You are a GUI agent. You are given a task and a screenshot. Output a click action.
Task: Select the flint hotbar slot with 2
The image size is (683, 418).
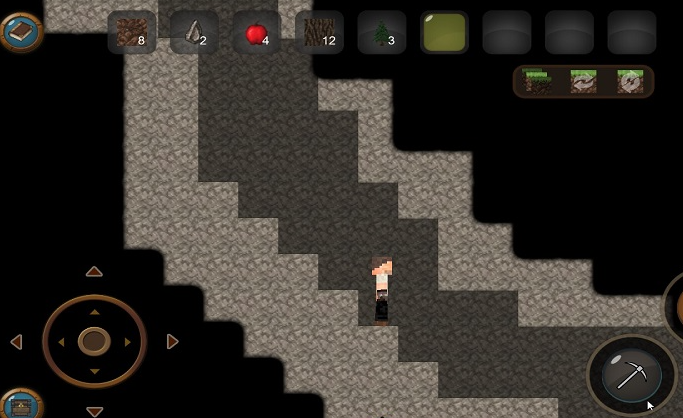click(194, 32)
